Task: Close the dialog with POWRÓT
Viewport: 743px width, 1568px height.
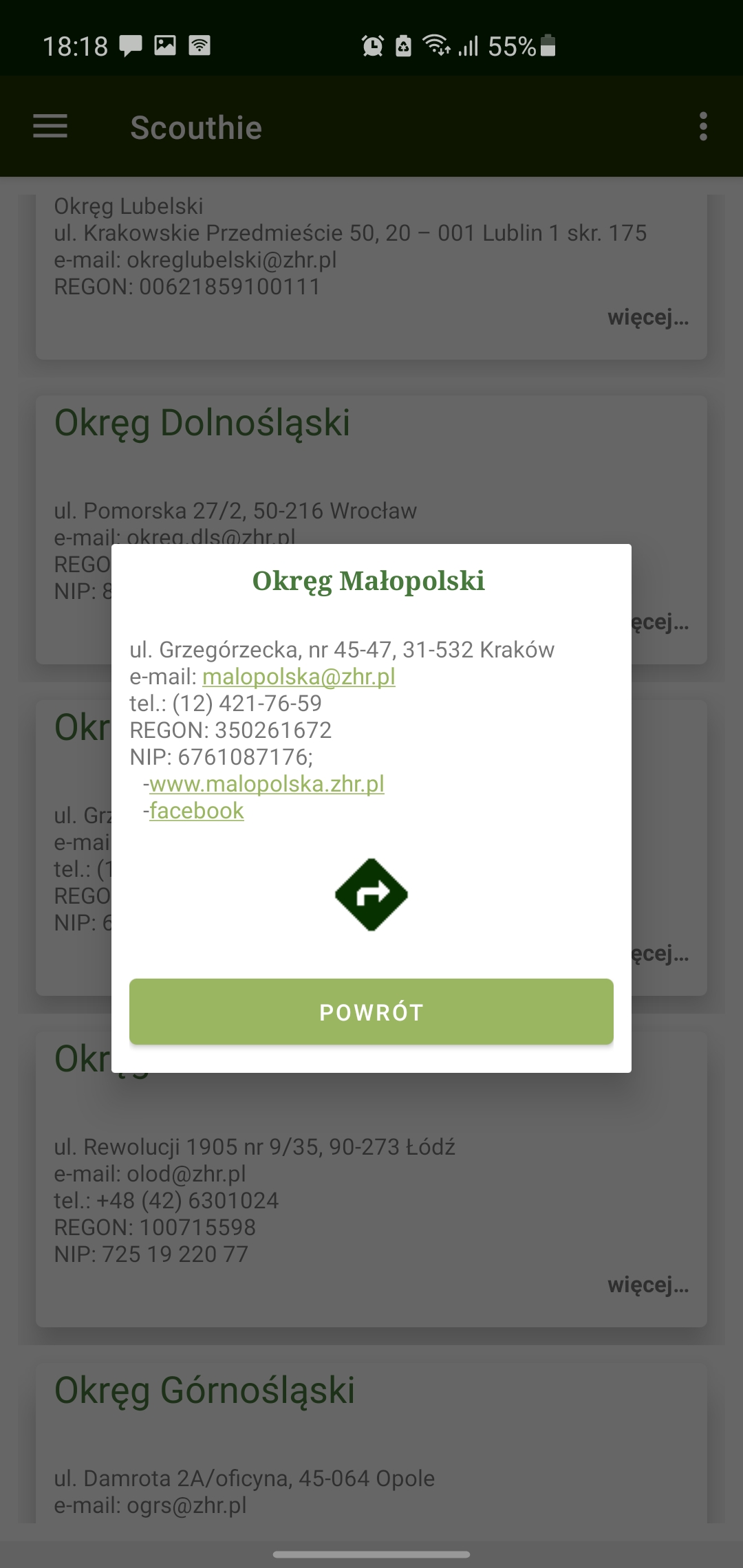Action: tap(371, 1012)
